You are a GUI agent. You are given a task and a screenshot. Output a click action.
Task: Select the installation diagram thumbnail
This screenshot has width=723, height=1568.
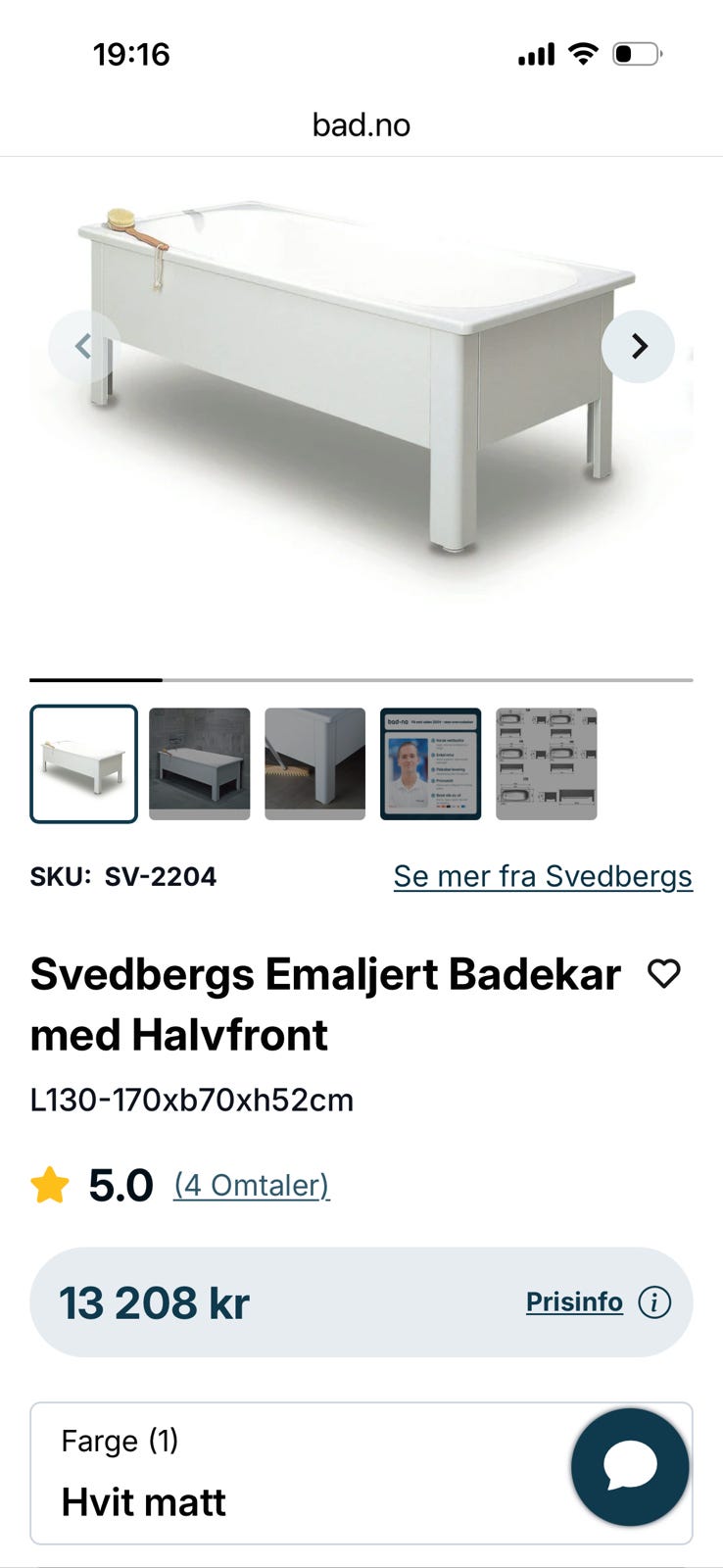pos(546,763)
